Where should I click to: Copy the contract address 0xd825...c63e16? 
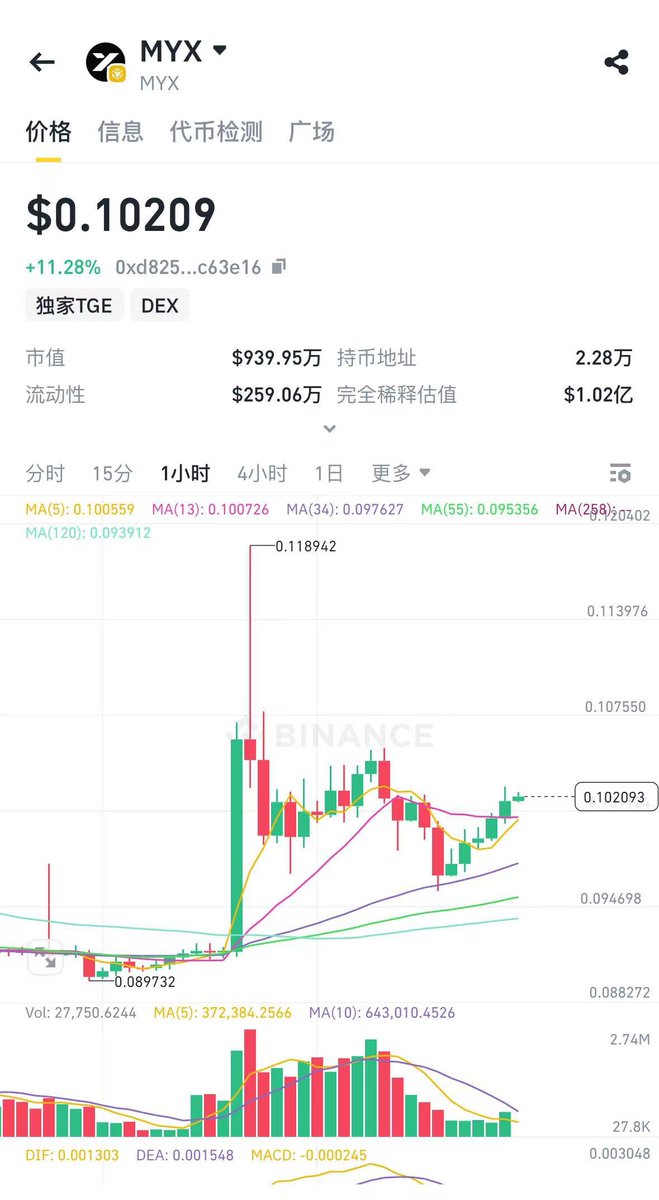279,267
